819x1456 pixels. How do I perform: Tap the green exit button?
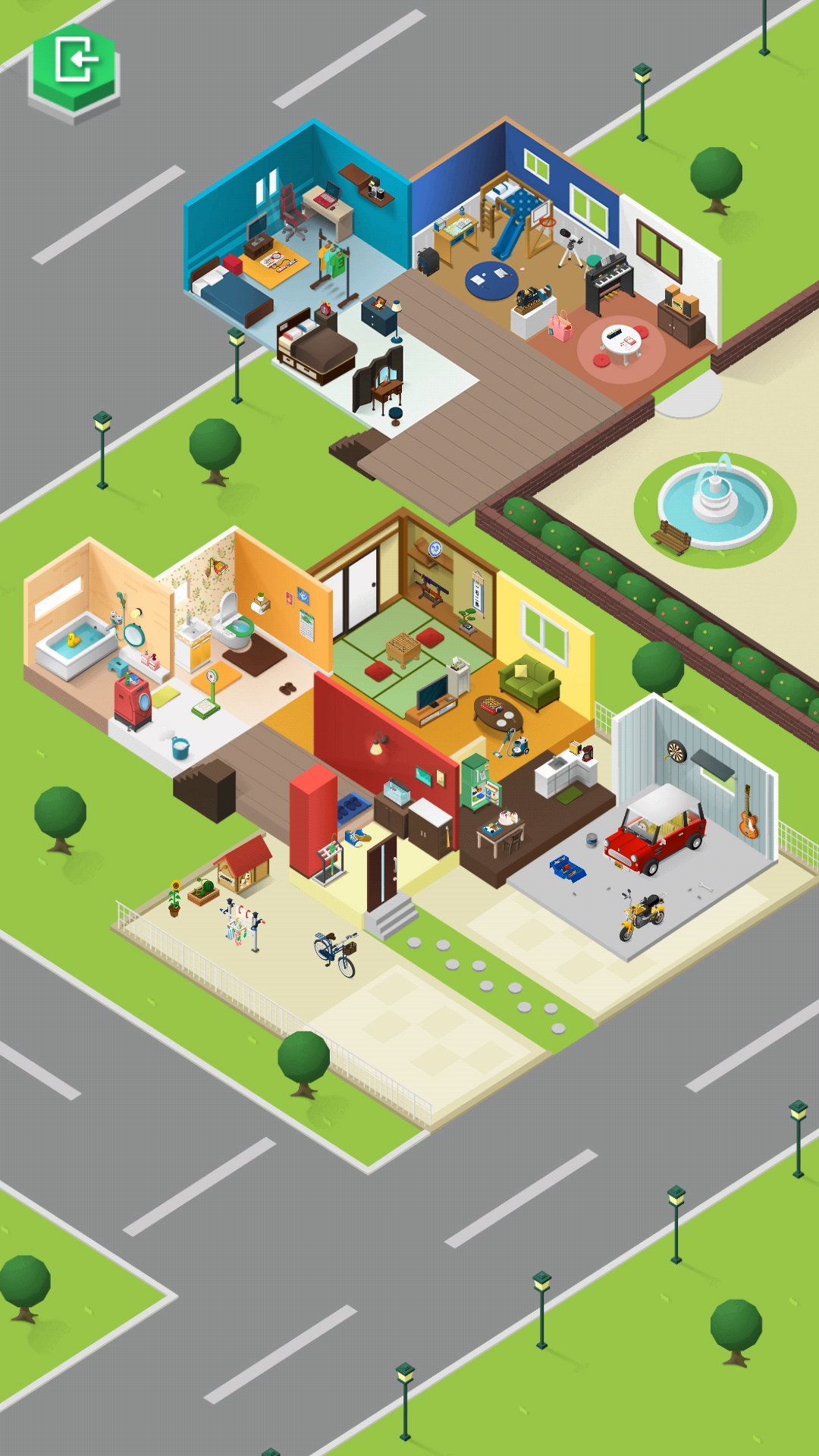click(74, 67)
